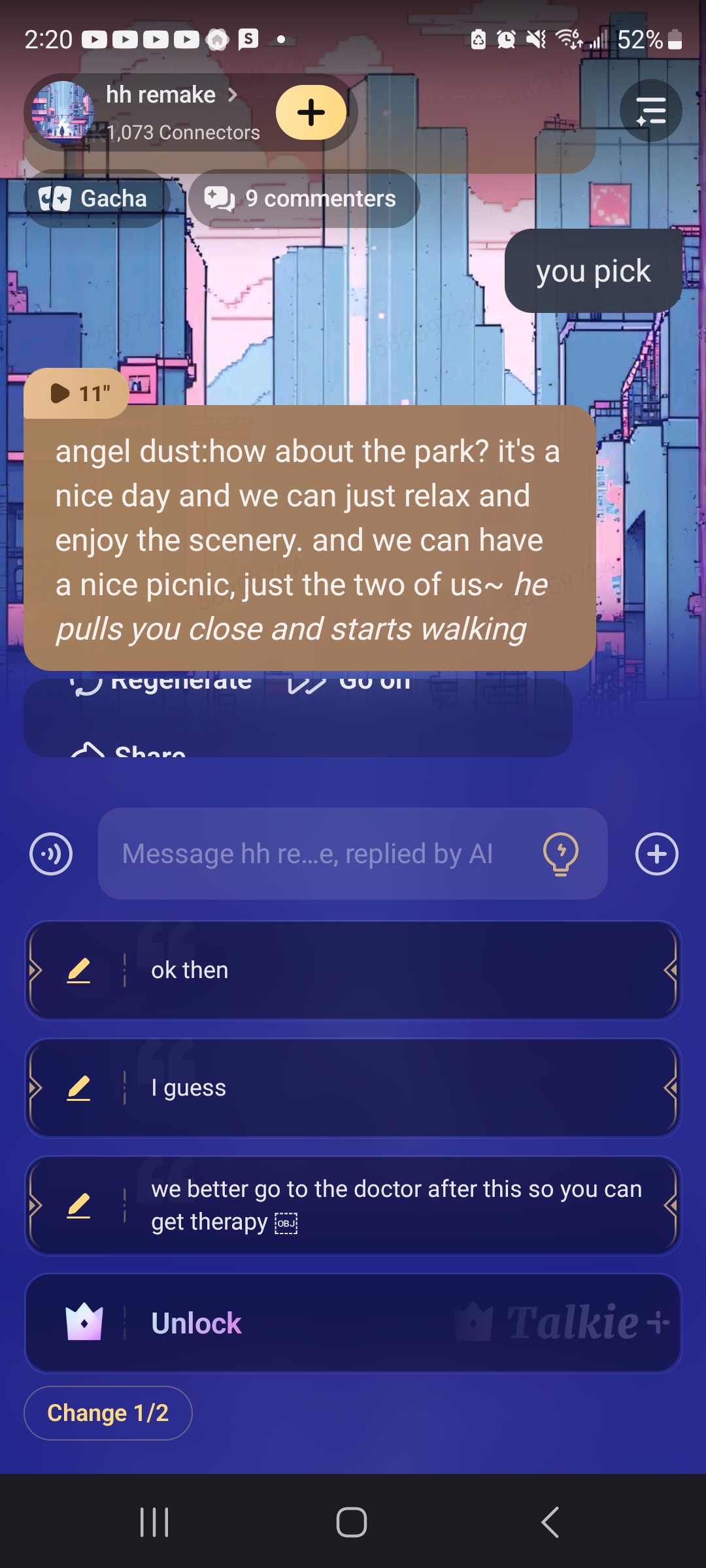Tap the lightbulb inspiration icon

coord(561,854)
